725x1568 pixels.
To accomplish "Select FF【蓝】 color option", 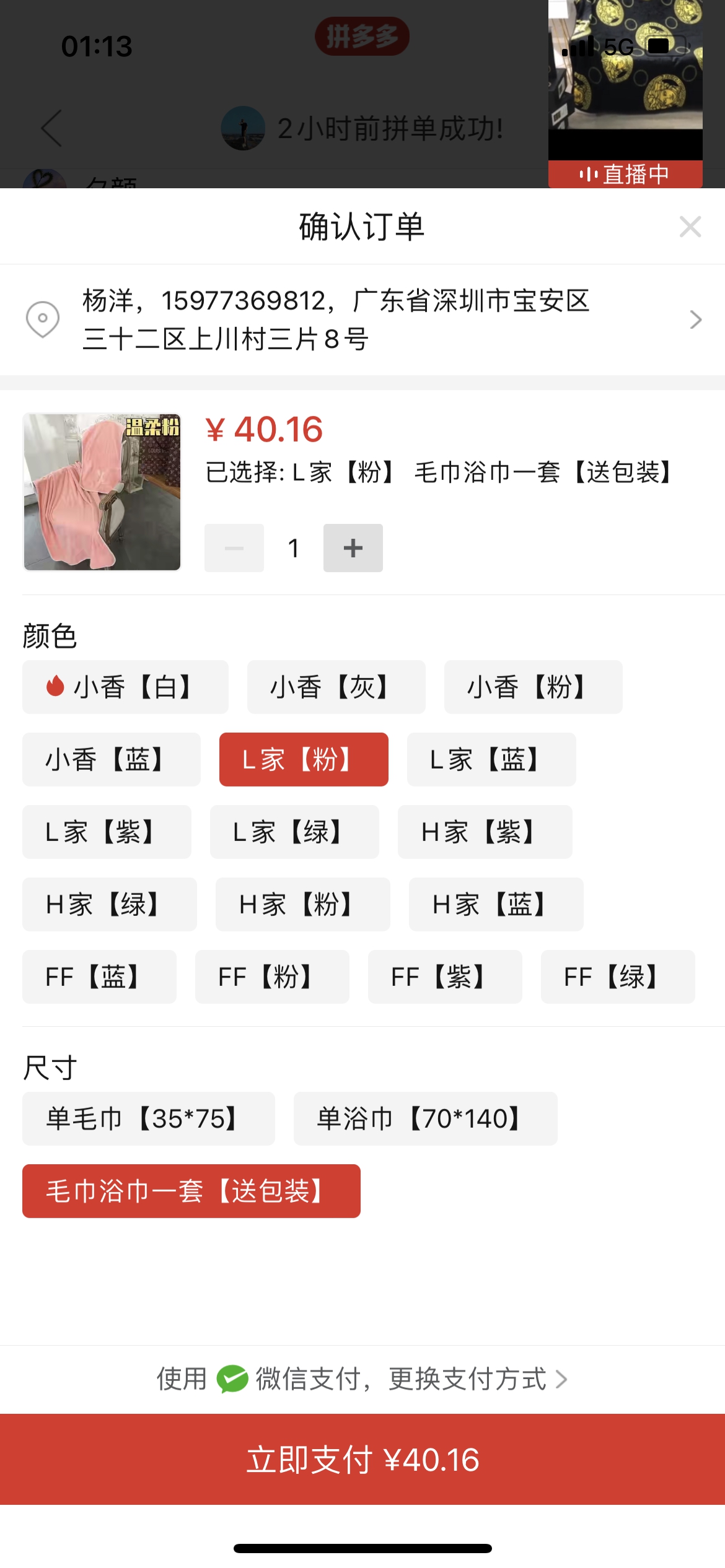I will click(x=99, y=977).
